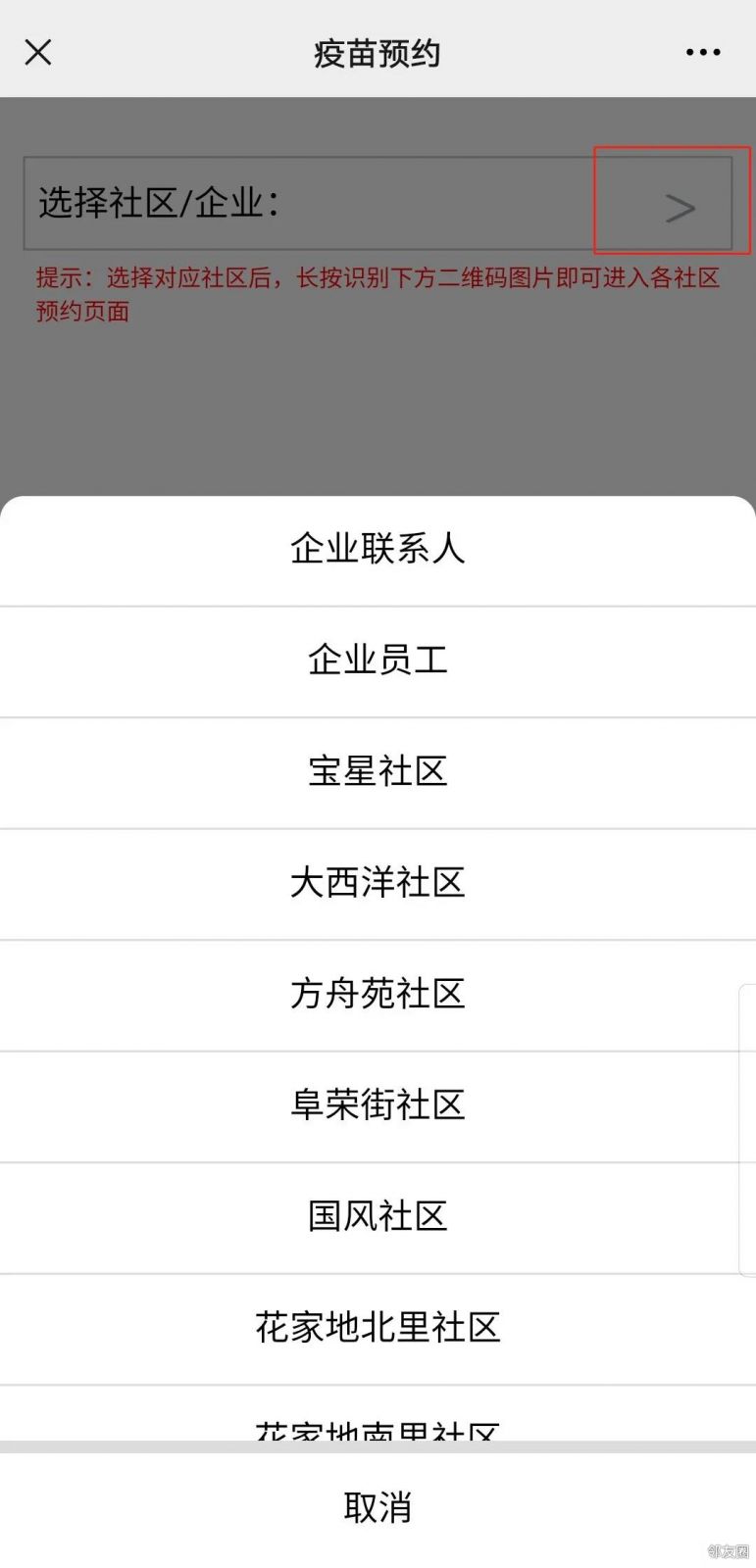Select 宝星社区
Image resolution: width=756 pixels, height=1568 pixels.
(378, 771)
